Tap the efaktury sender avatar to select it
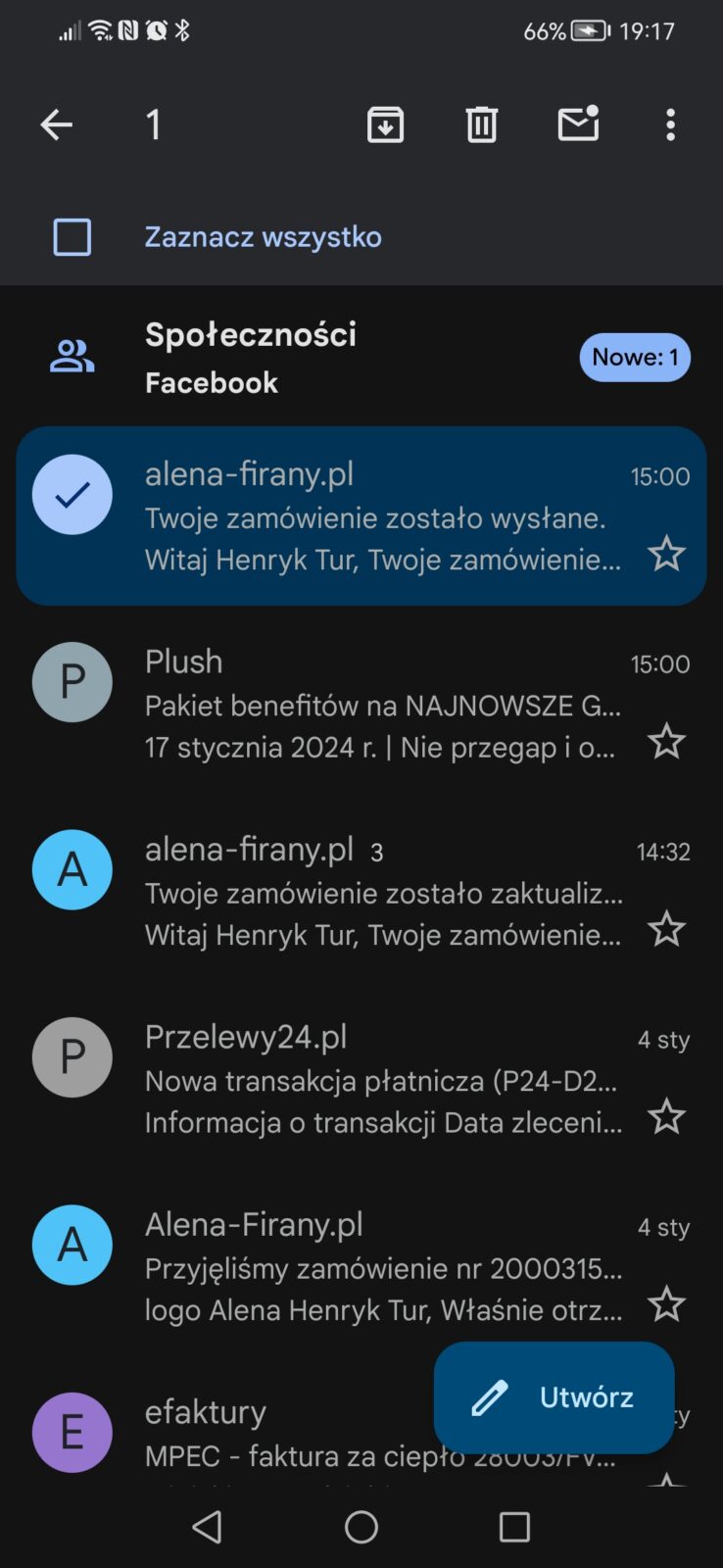The height and width of the screenshot is (1568, 723). coord(72,1432)
